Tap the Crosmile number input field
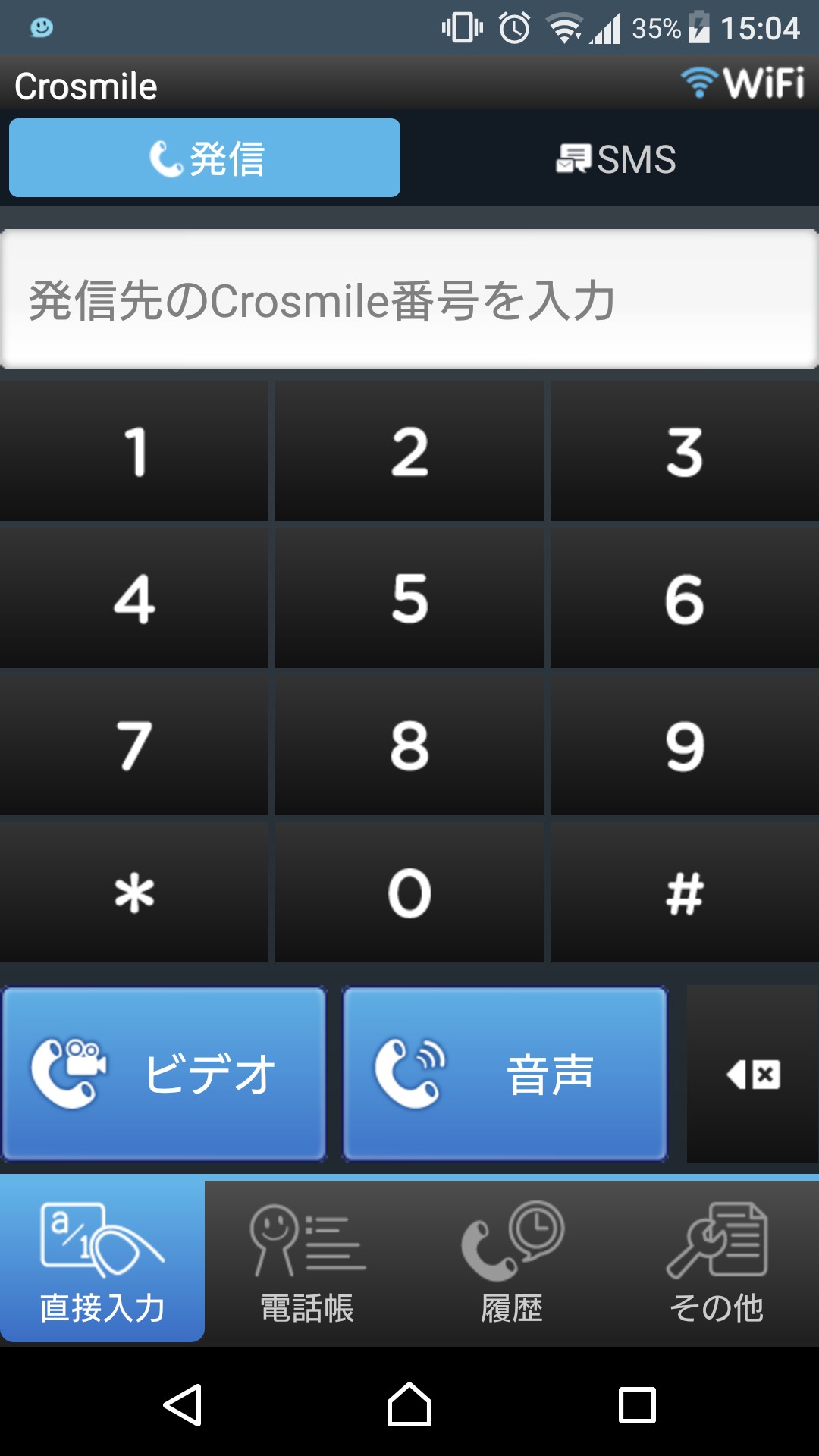819x1456 pixels. pos(409,300)
